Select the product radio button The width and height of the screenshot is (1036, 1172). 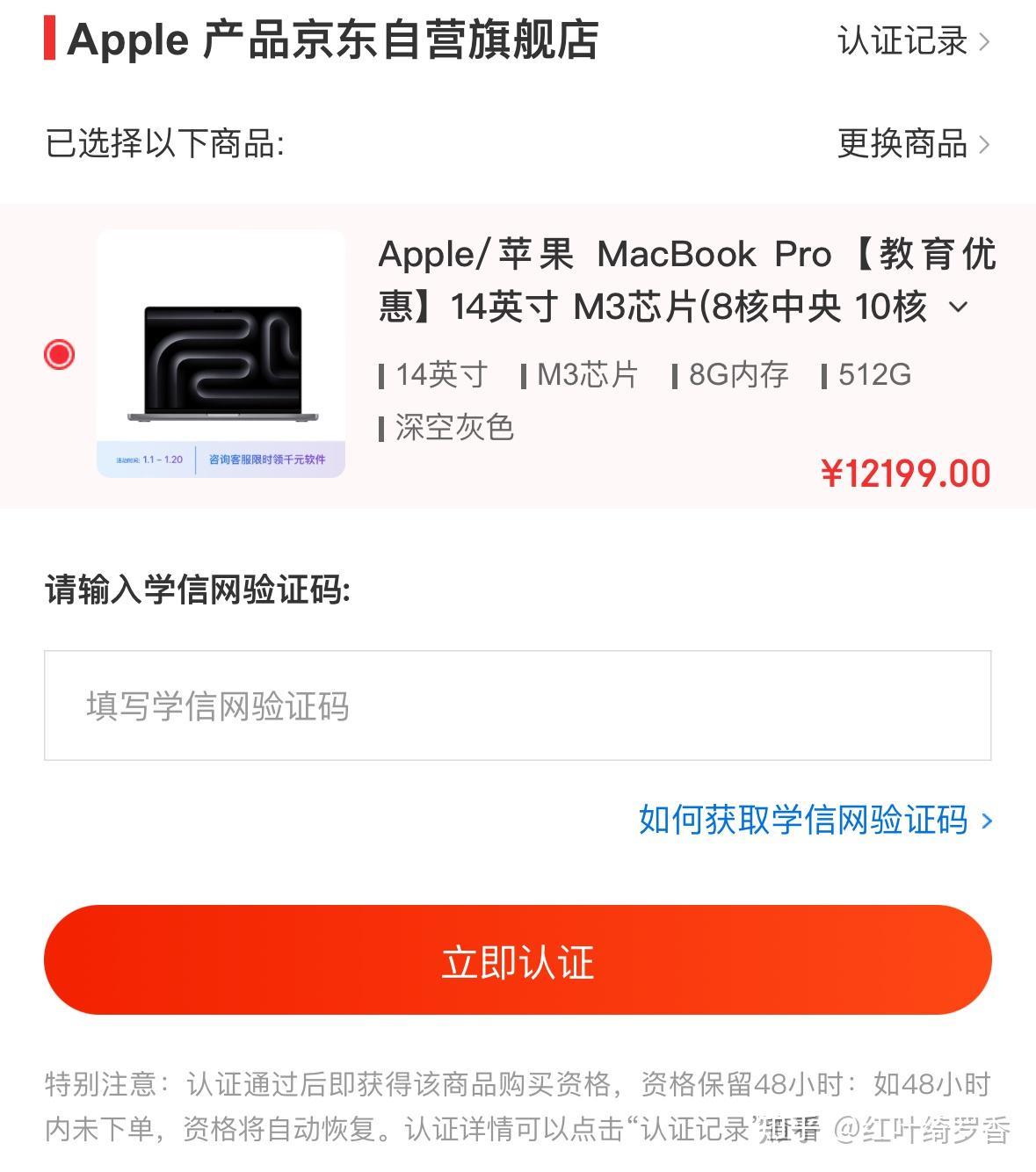58,355
